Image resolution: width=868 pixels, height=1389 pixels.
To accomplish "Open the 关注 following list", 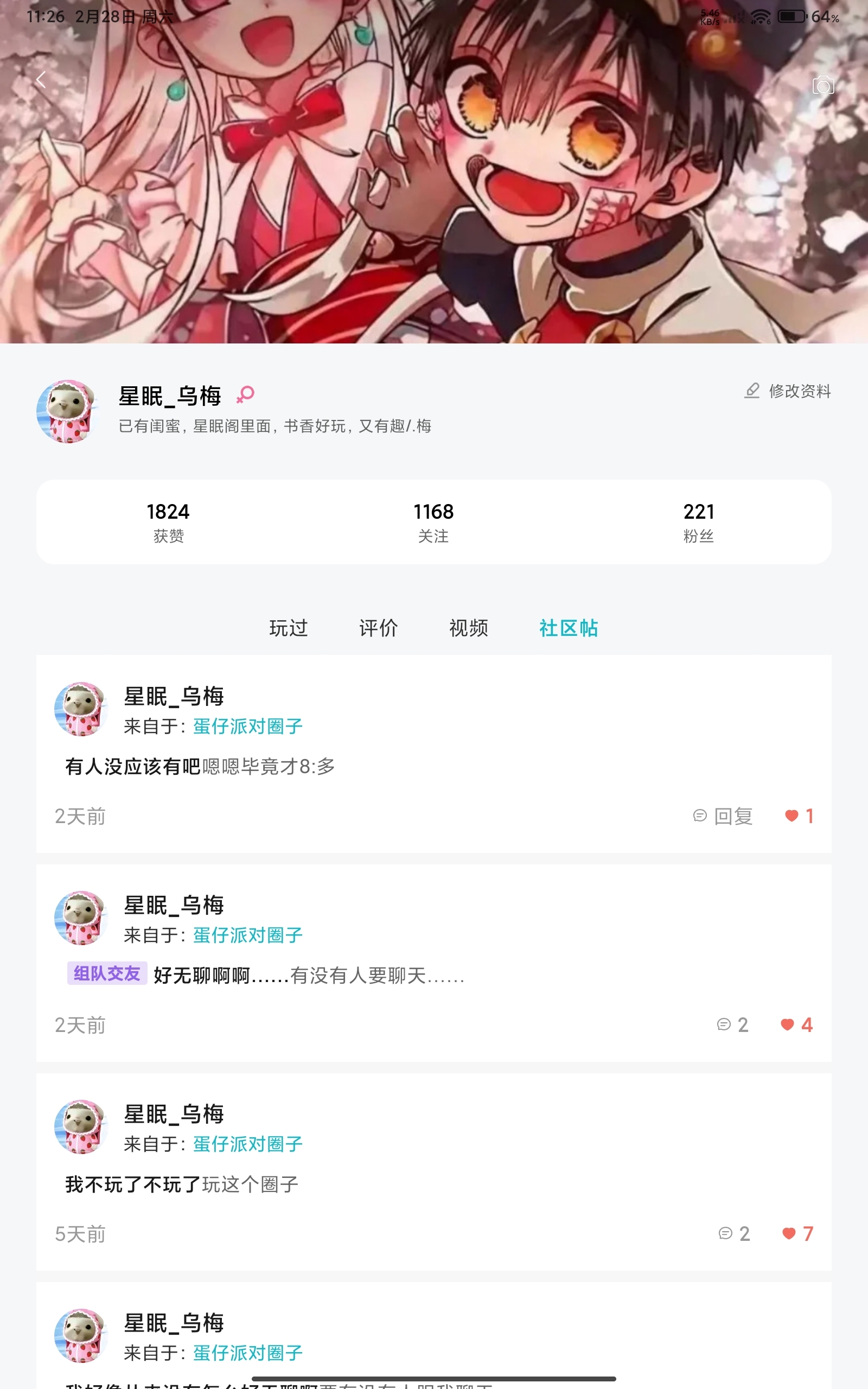I will tap(433, 521).
